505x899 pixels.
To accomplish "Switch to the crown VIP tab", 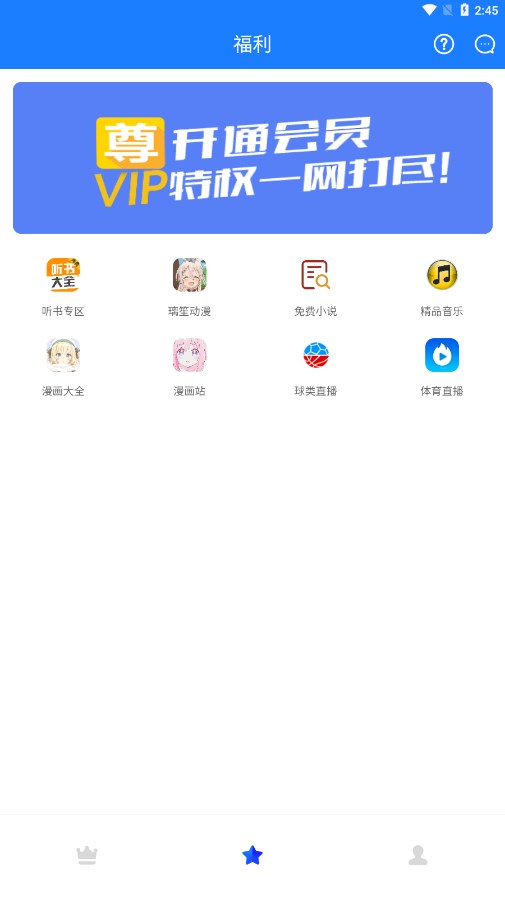I will pos(87,855).
